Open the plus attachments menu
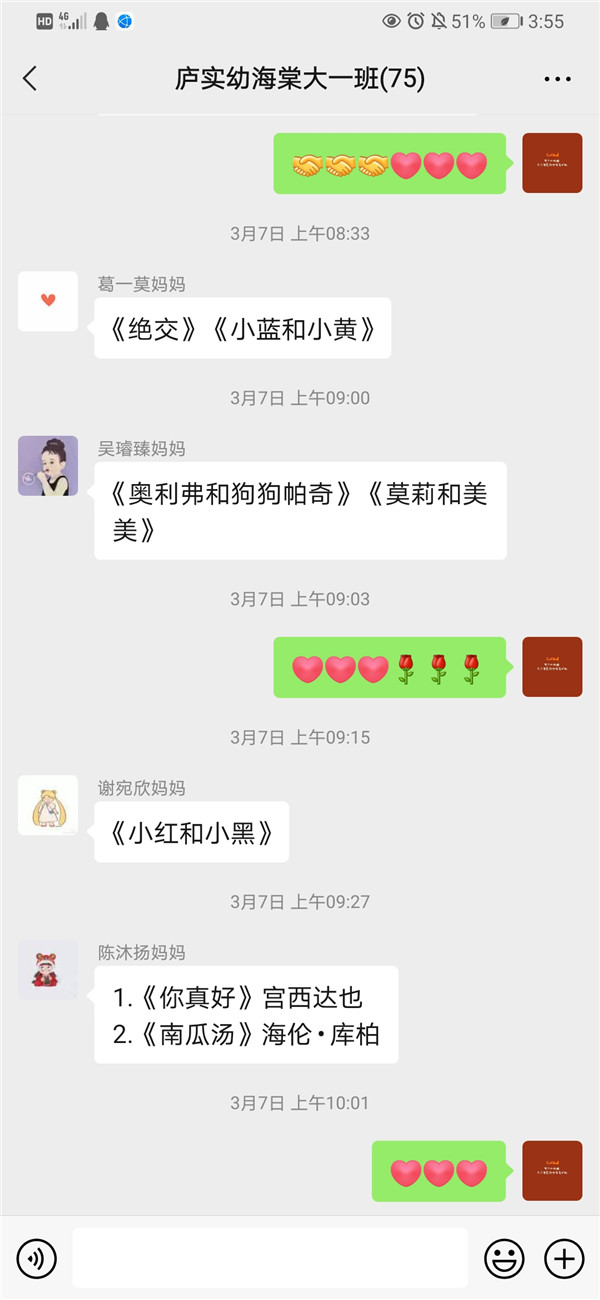 [564, 1258]
